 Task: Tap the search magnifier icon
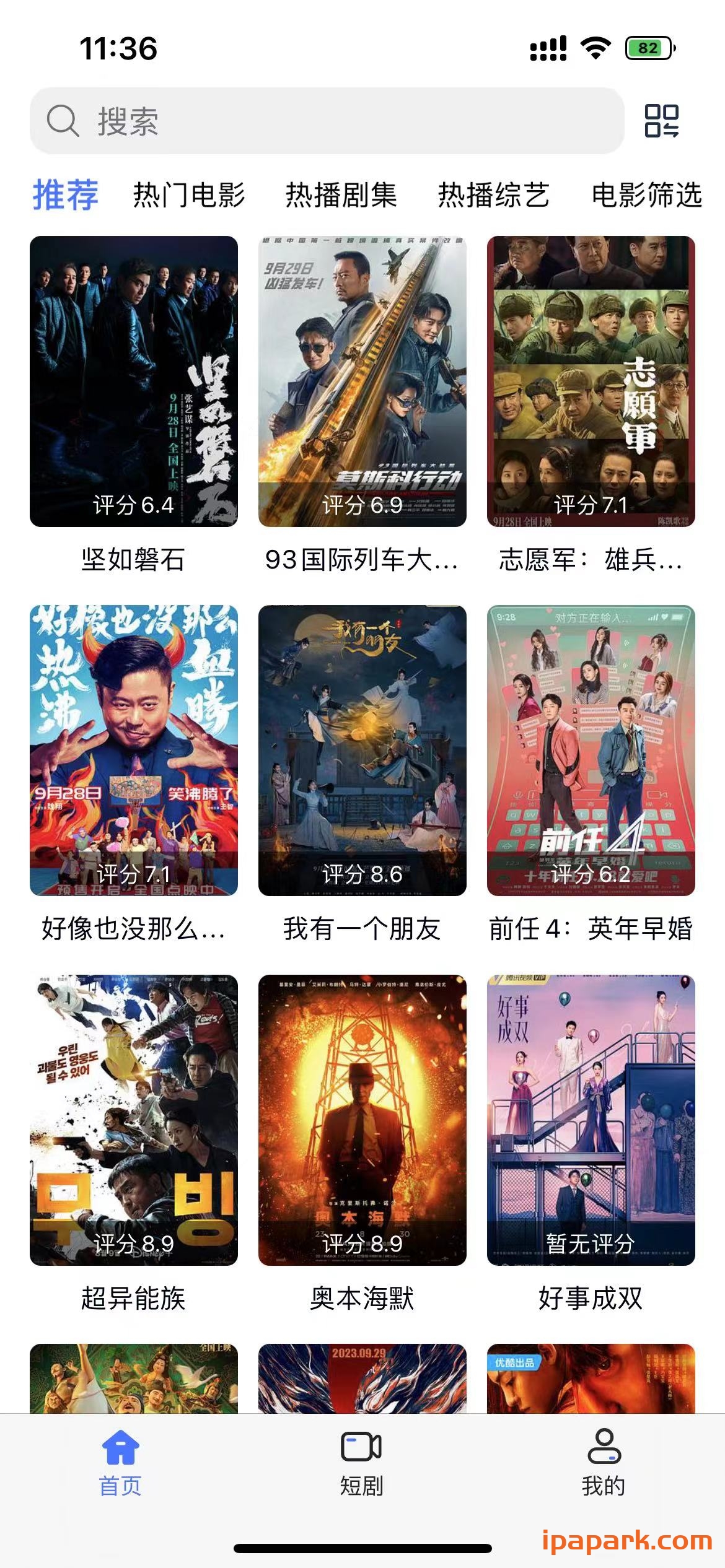point(63,120)
